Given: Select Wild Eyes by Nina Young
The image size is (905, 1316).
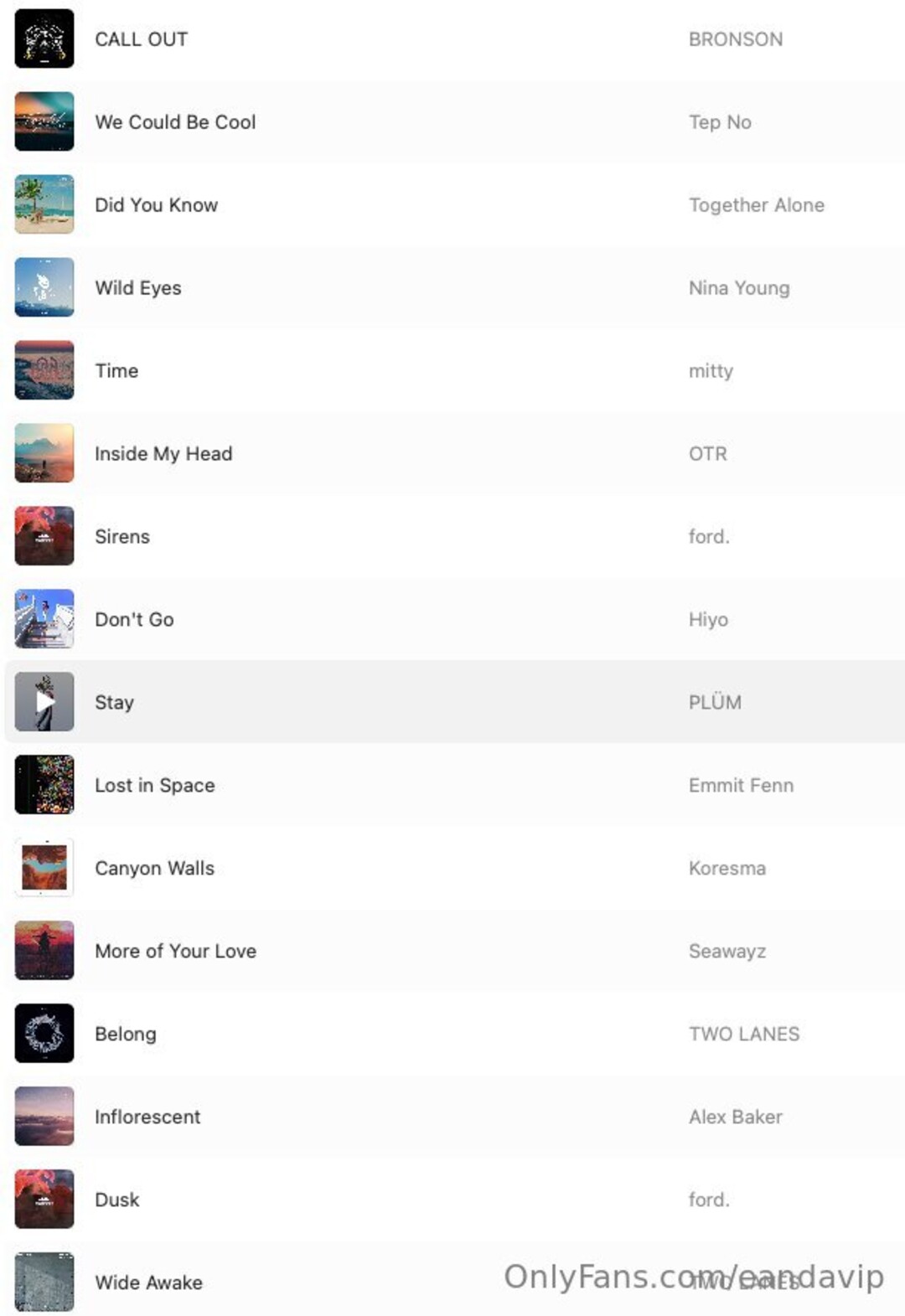Looking at the screenshot, I should click(x=138, y=288).
